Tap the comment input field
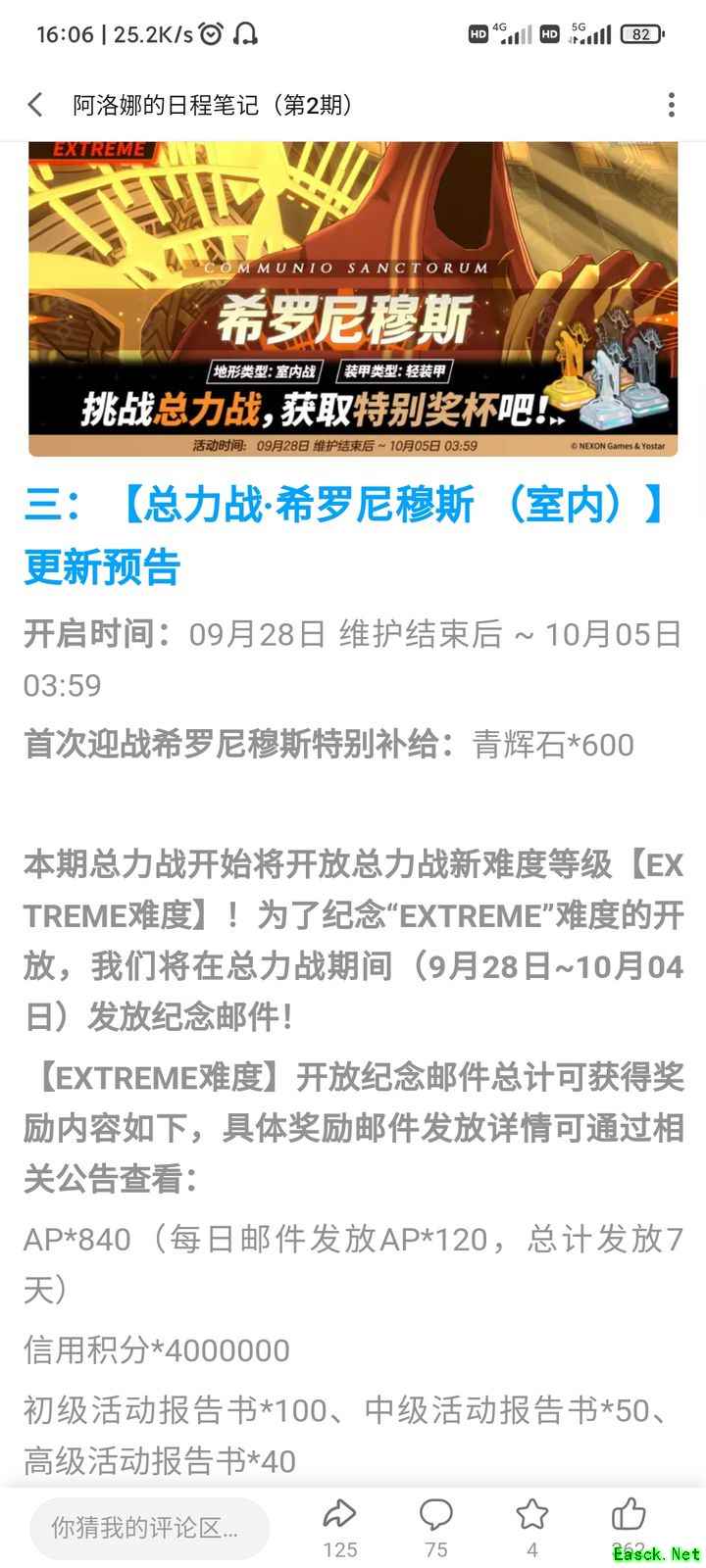The height and width of the screenshot is (1568, 706). pos(149,1527)
